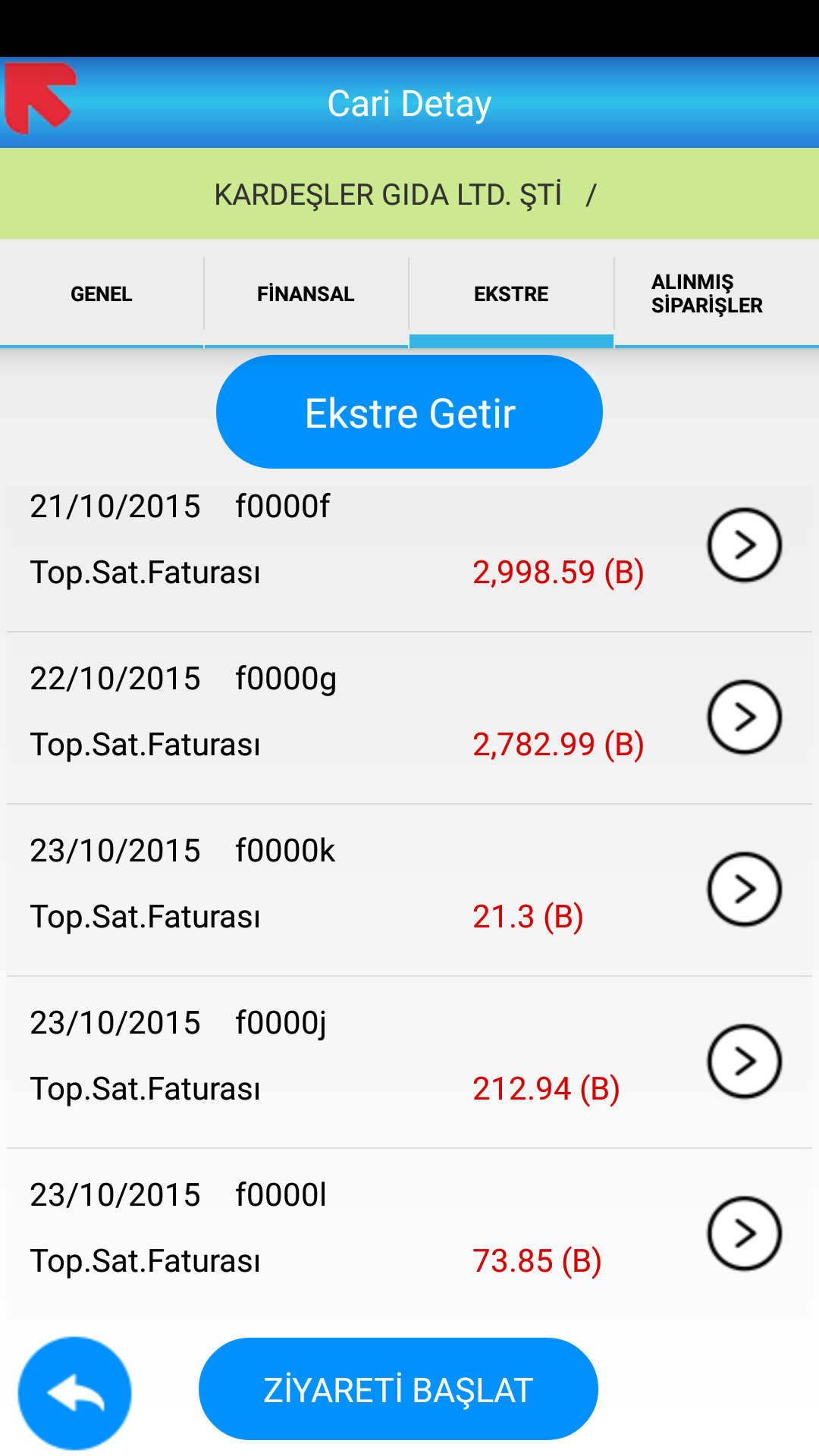Viewport: 819px width, 1456px height.
Task: Select the EKSTRE tab
Action: pyautogui.click(x=511, y=294)
